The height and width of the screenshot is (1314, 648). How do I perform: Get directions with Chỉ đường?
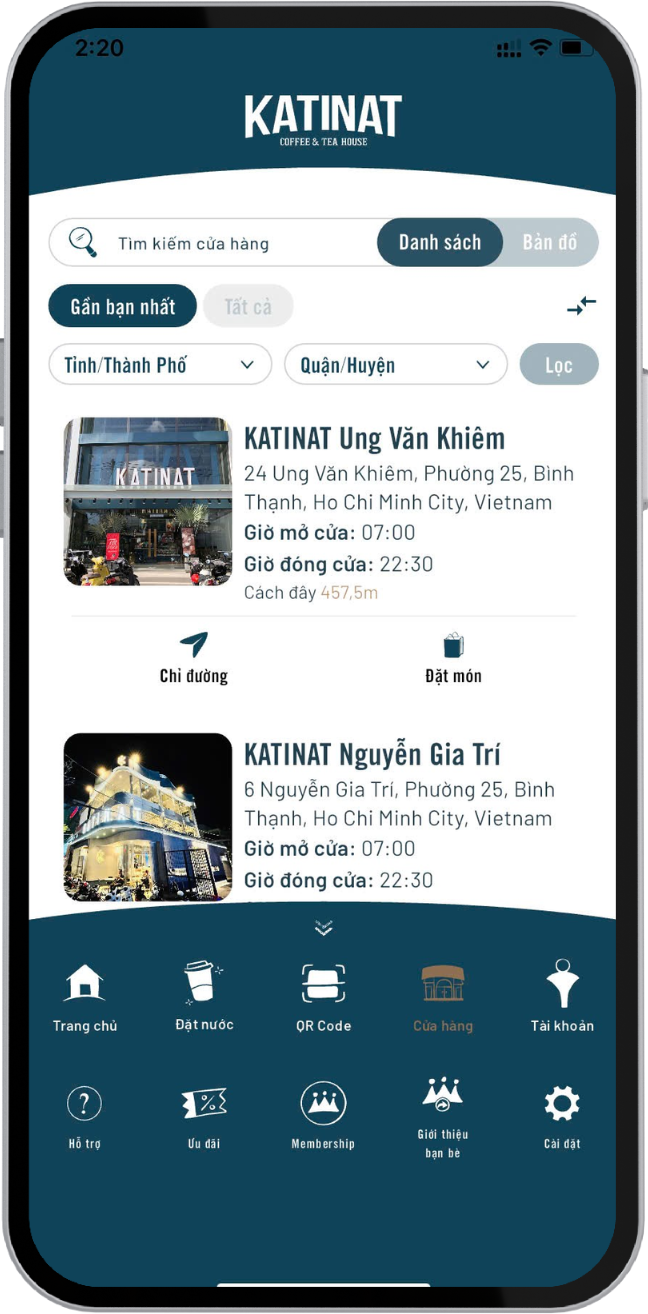(194, 657)
